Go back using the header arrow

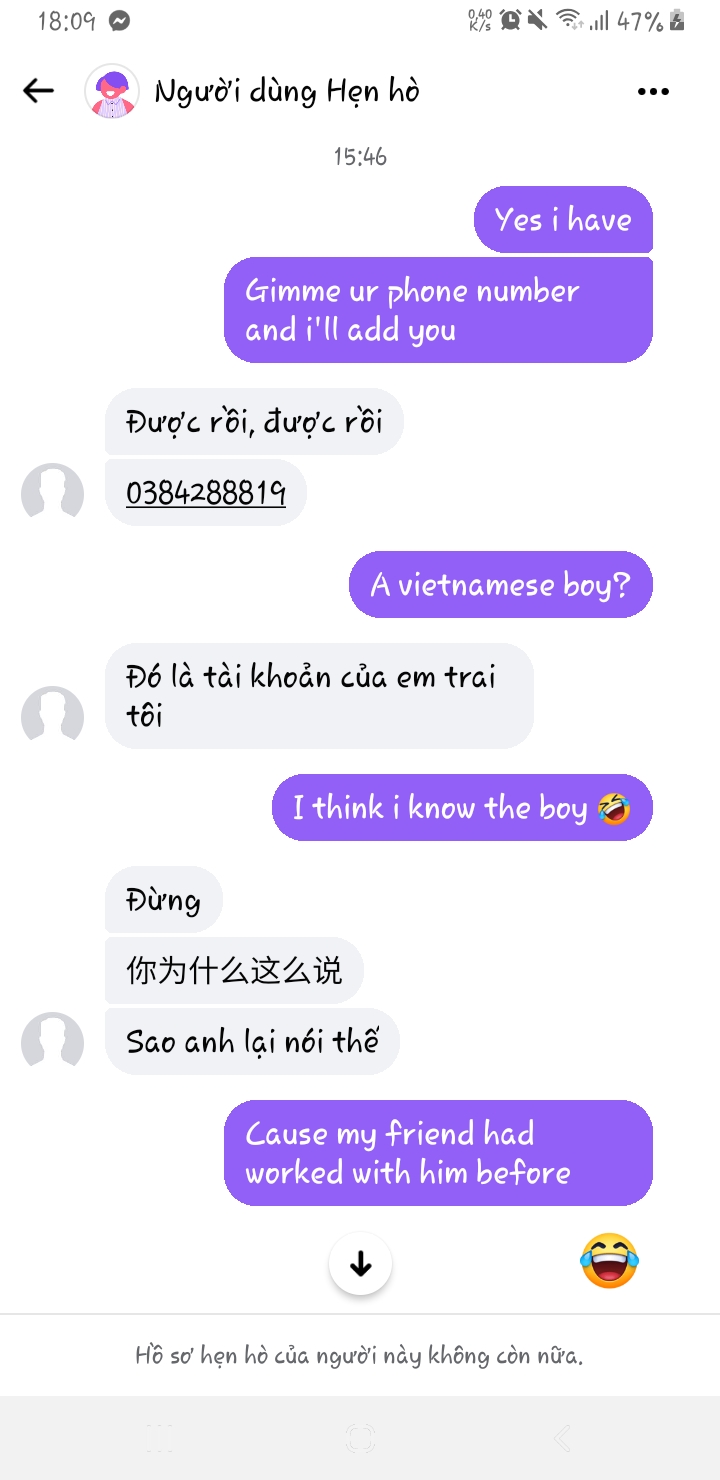click(x=38, y=91)
